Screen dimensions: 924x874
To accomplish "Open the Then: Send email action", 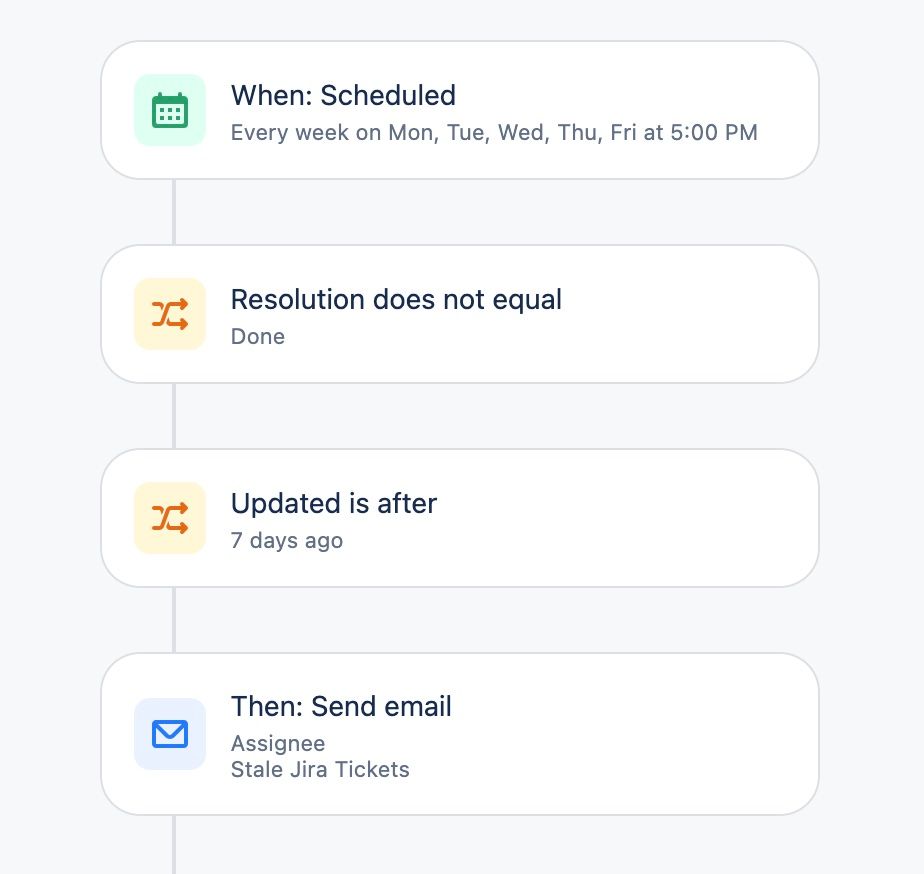I will point(459,734).
